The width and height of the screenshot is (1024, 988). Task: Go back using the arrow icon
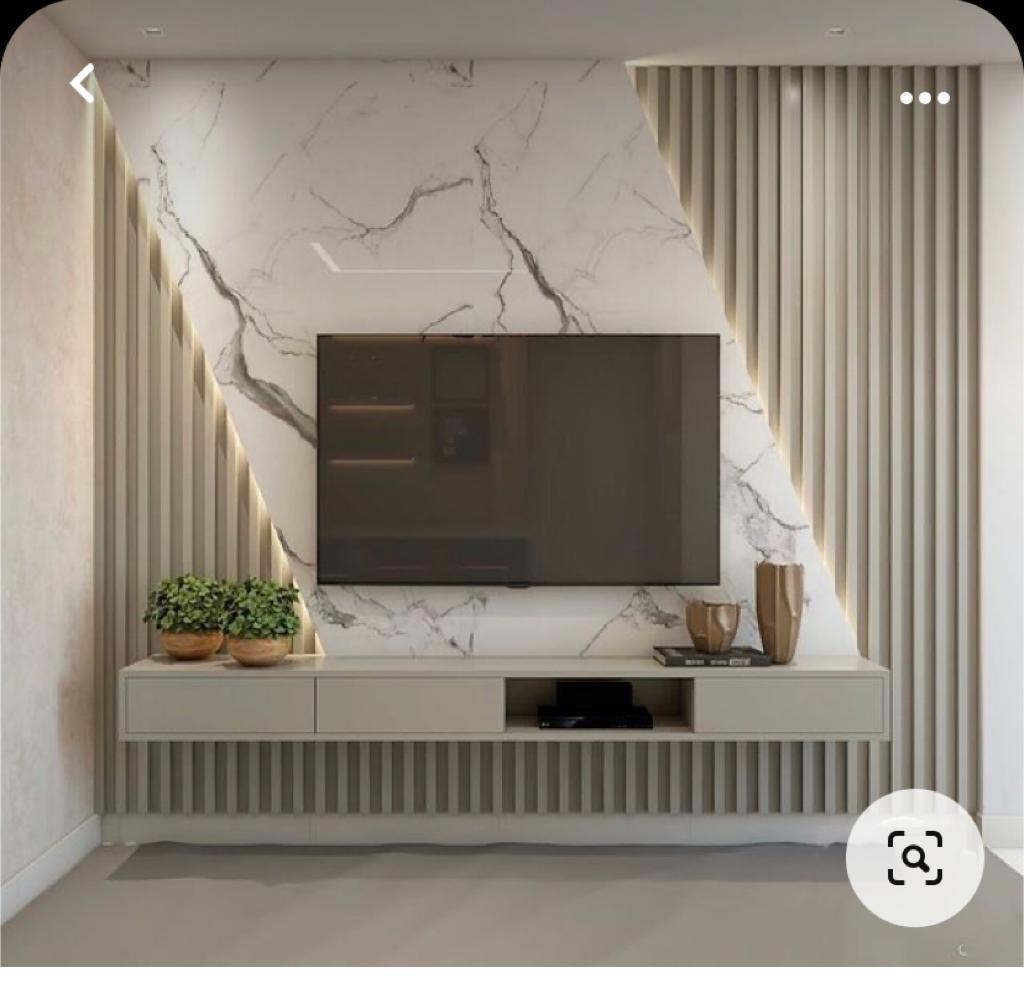click(x=82, y=84)
